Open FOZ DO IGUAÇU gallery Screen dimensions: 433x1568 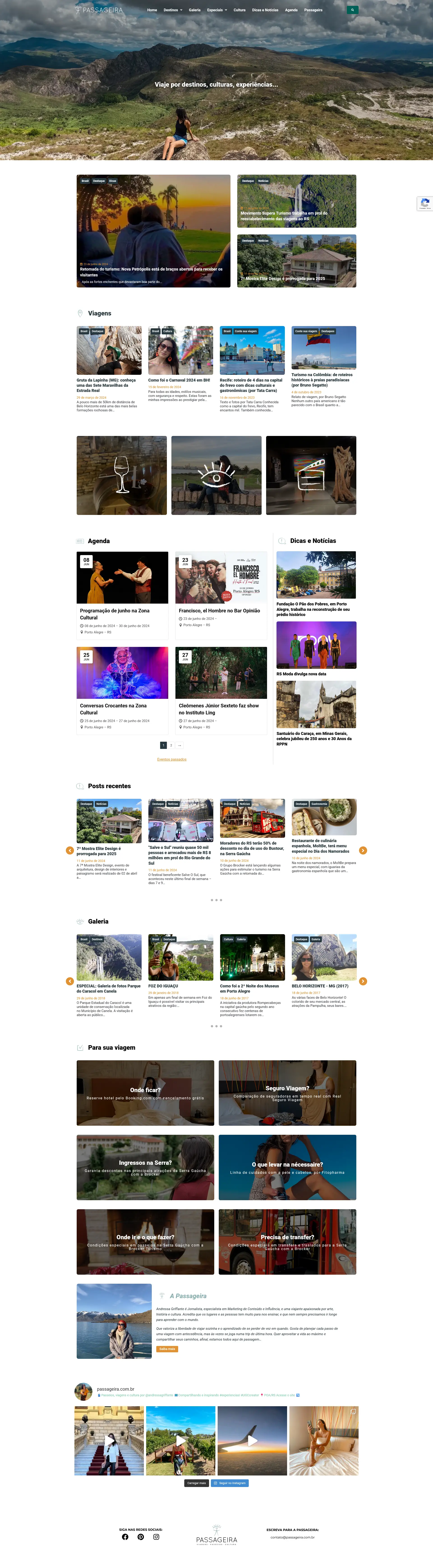(163, 985)
